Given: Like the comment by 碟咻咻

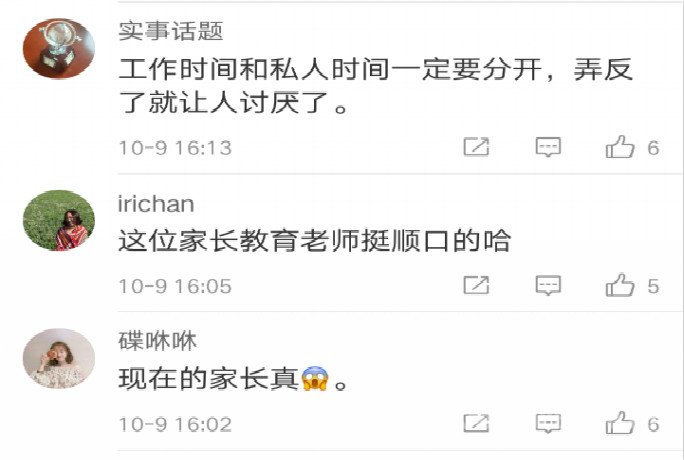Looking at the screenshot, I should point(621,424).
